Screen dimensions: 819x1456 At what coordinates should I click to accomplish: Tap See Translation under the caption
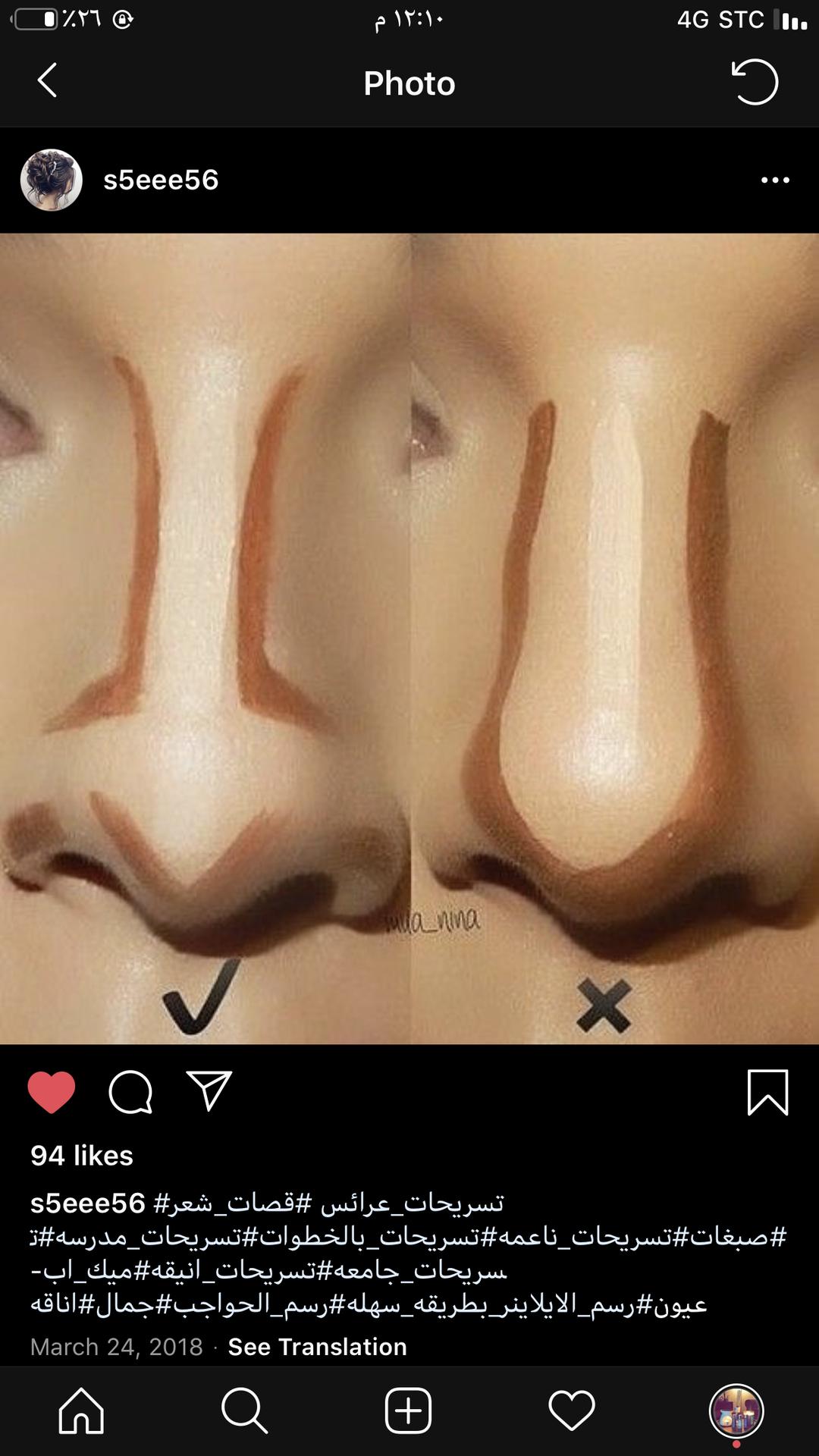[x=317, y=1347]
